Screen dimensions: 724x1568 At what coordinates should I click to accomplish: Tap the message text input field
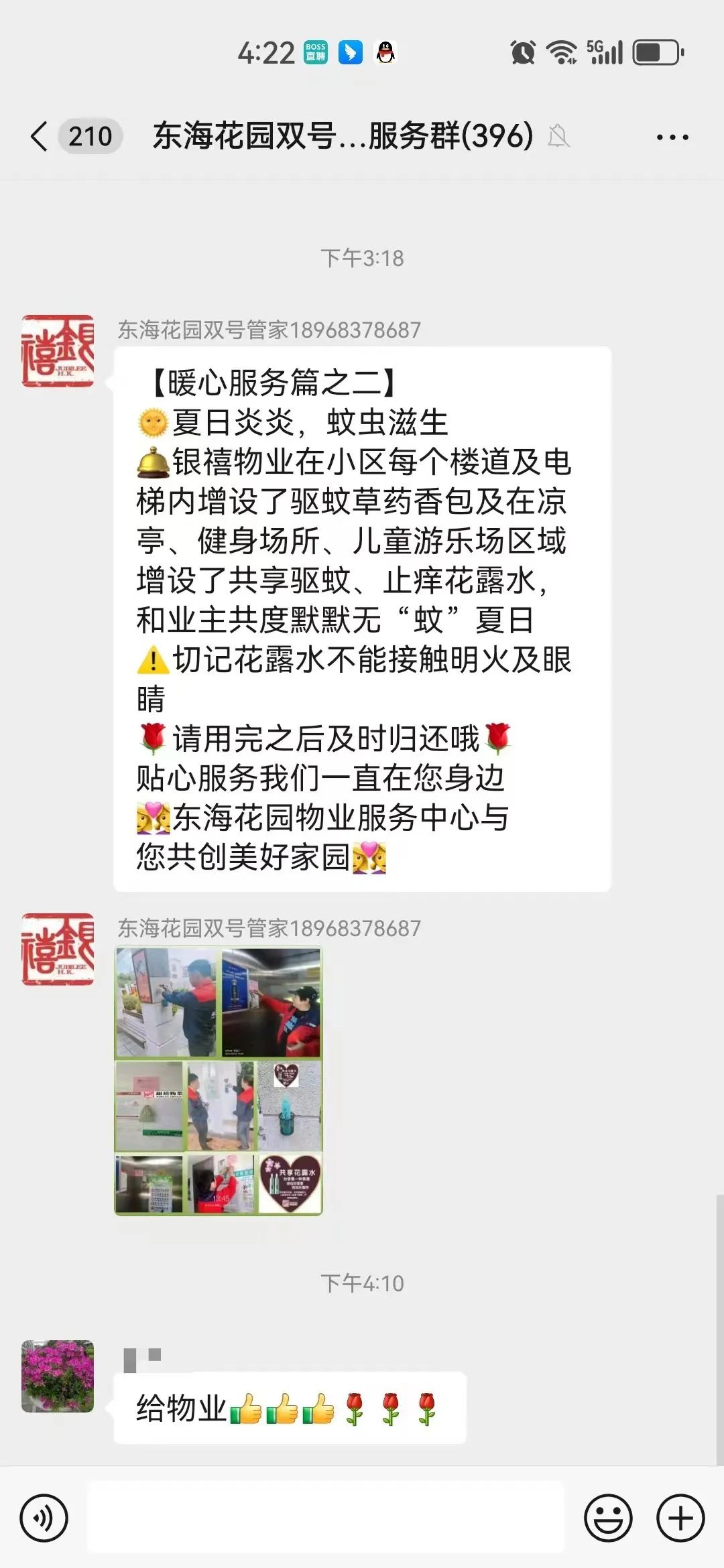point(326,1518)
